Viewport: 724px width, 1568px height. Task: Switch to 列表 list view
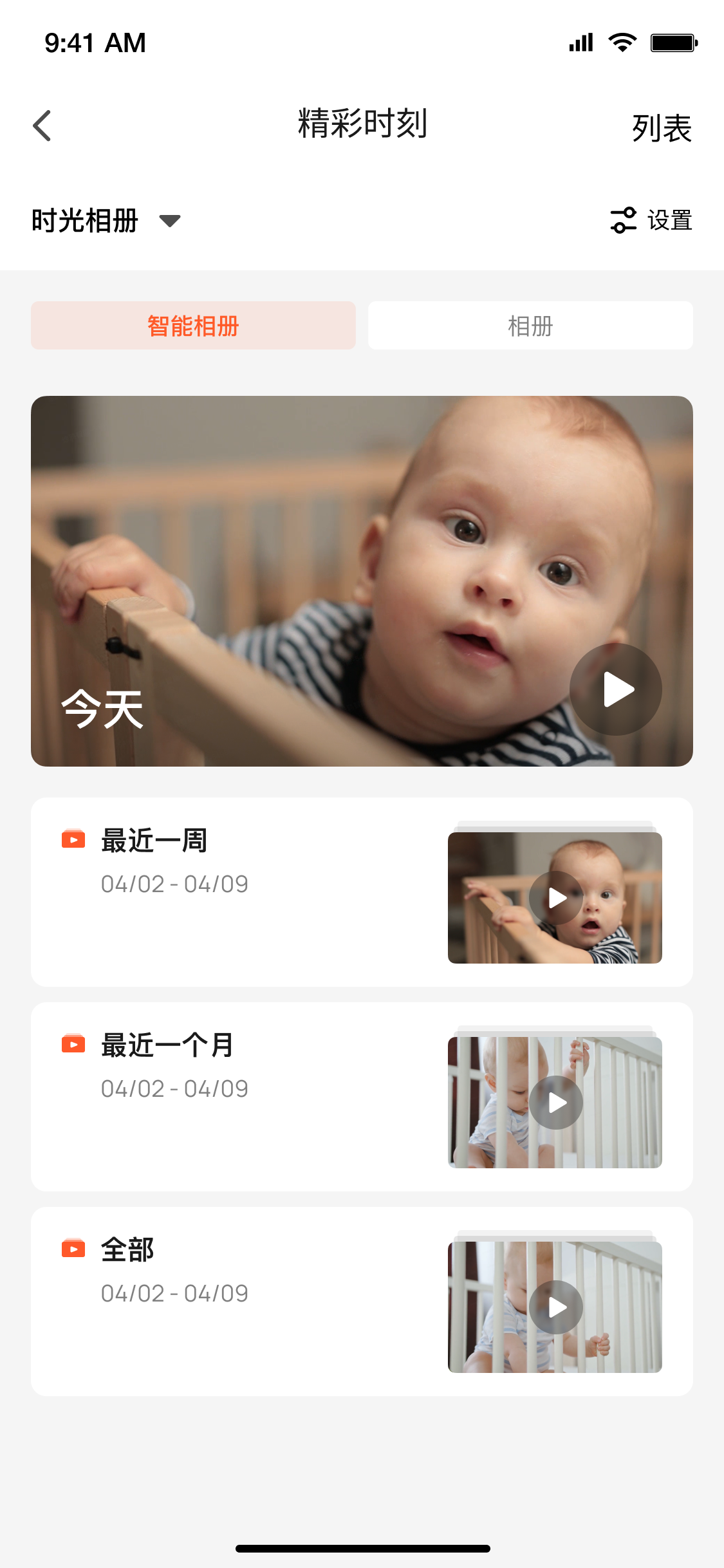[x=661, y=128]
